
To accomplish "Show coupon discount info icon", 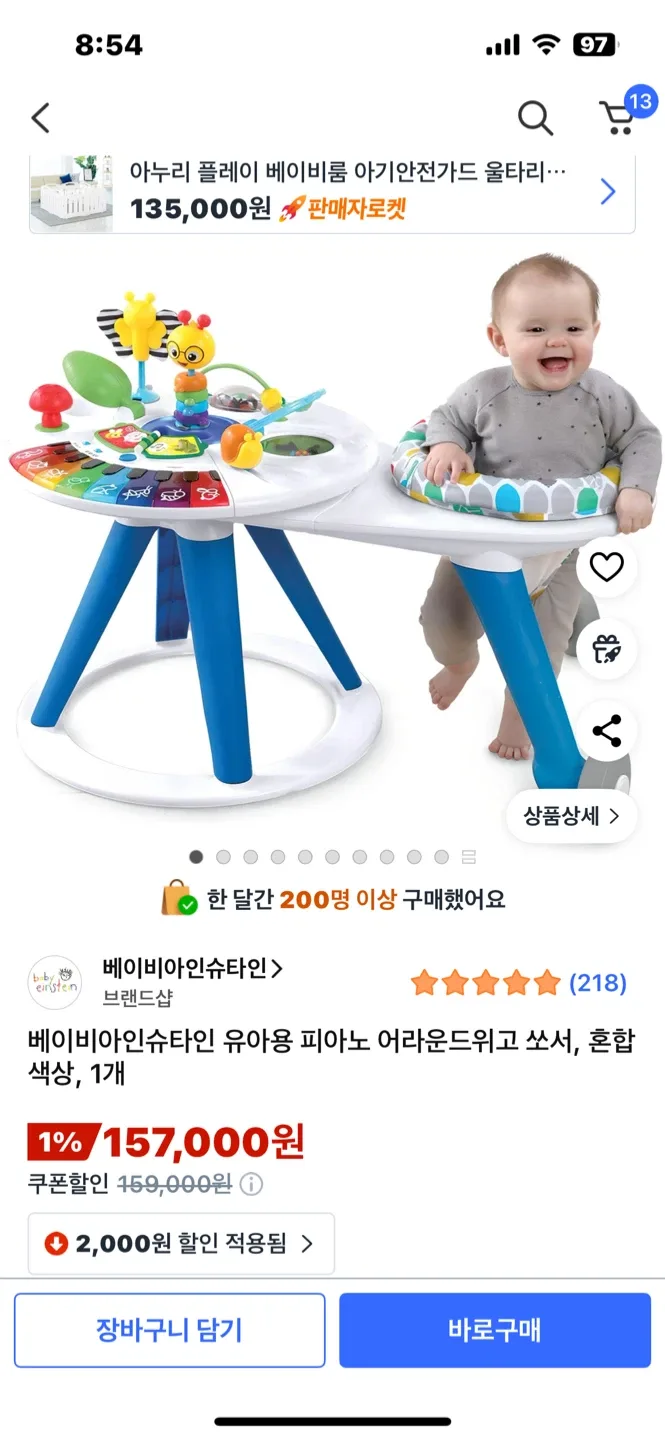I will pyautogui.click(x=252, y=1185).
